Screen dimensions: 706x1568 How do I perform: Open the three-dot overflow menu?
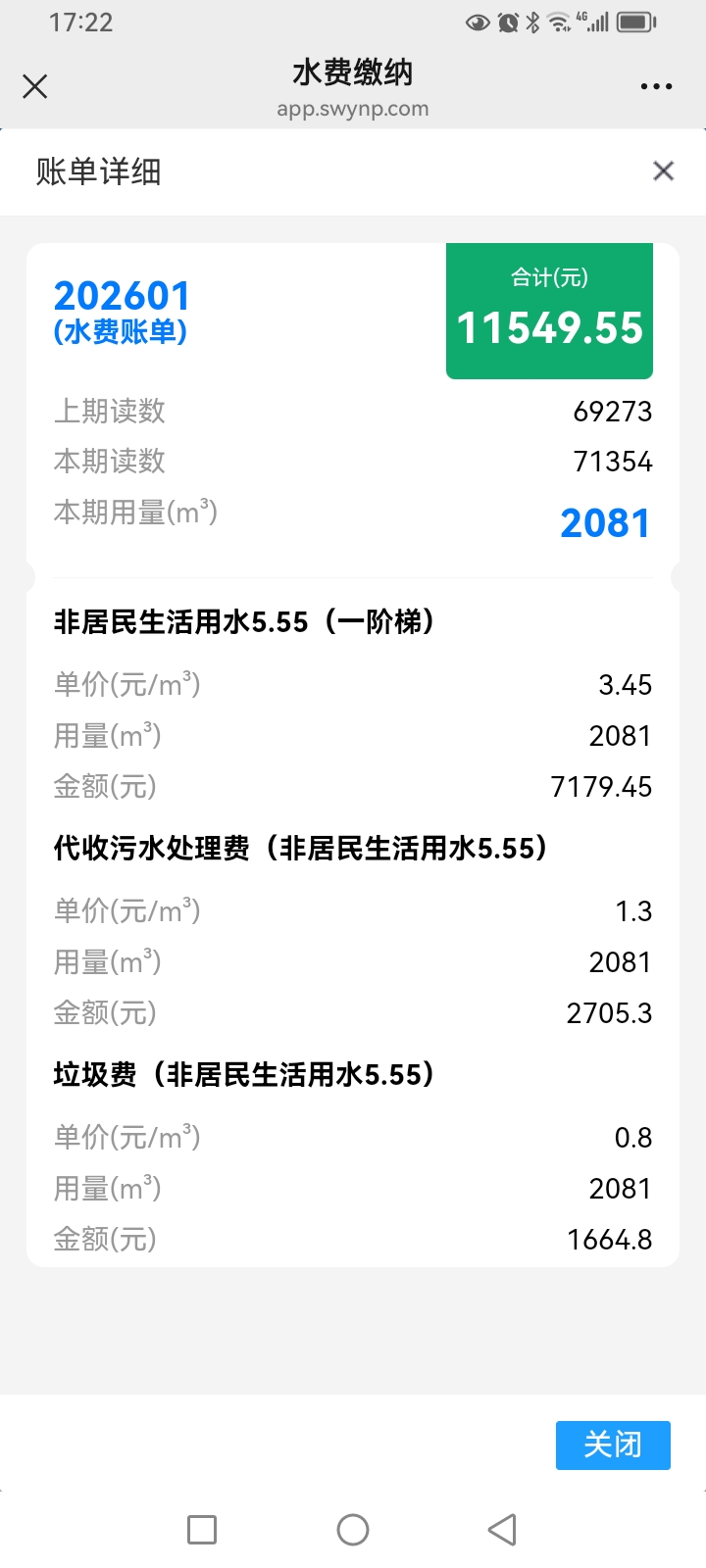(x=656, y=87)
